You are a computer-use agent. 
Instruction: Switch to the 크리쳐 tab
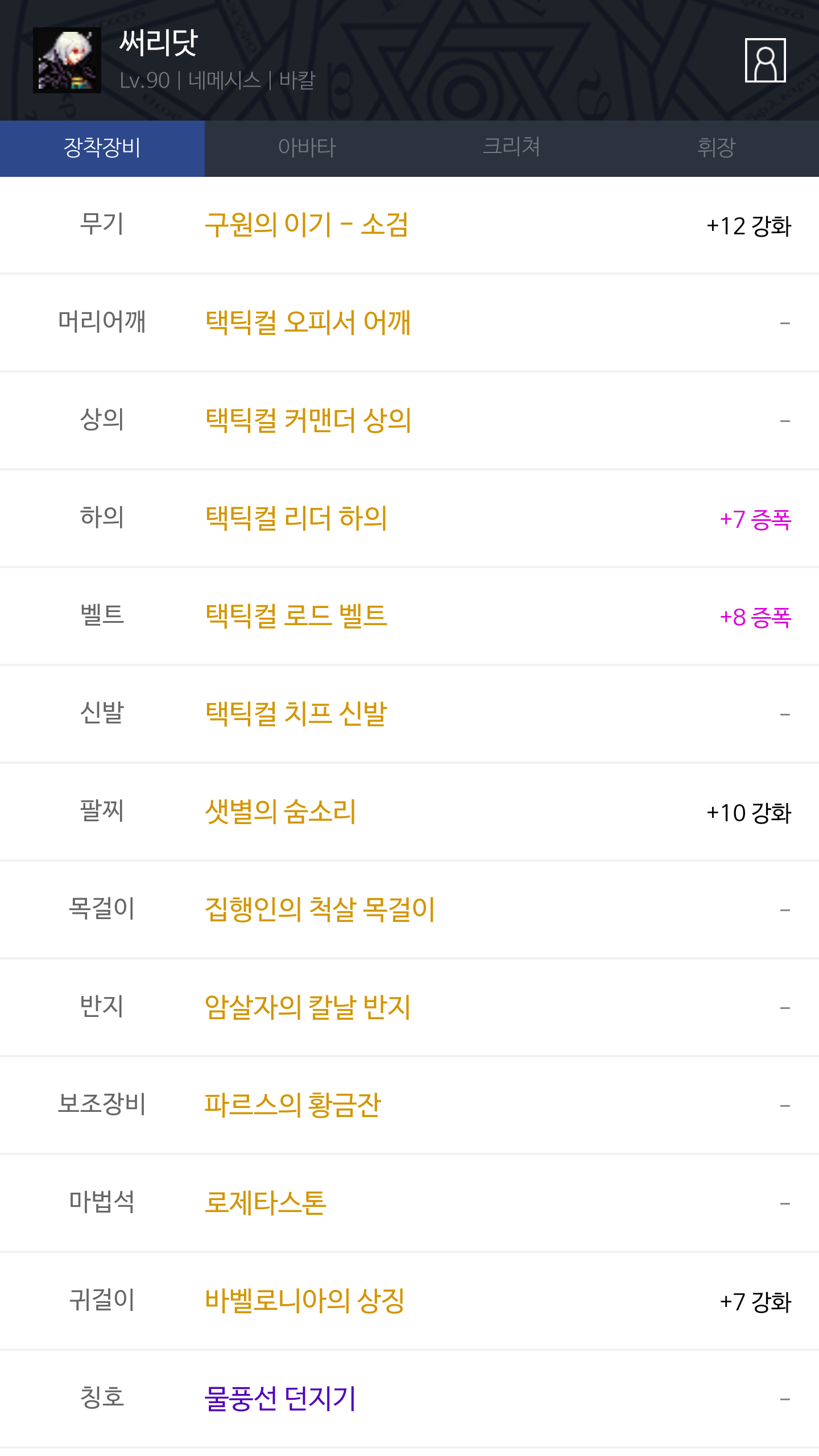512,148
